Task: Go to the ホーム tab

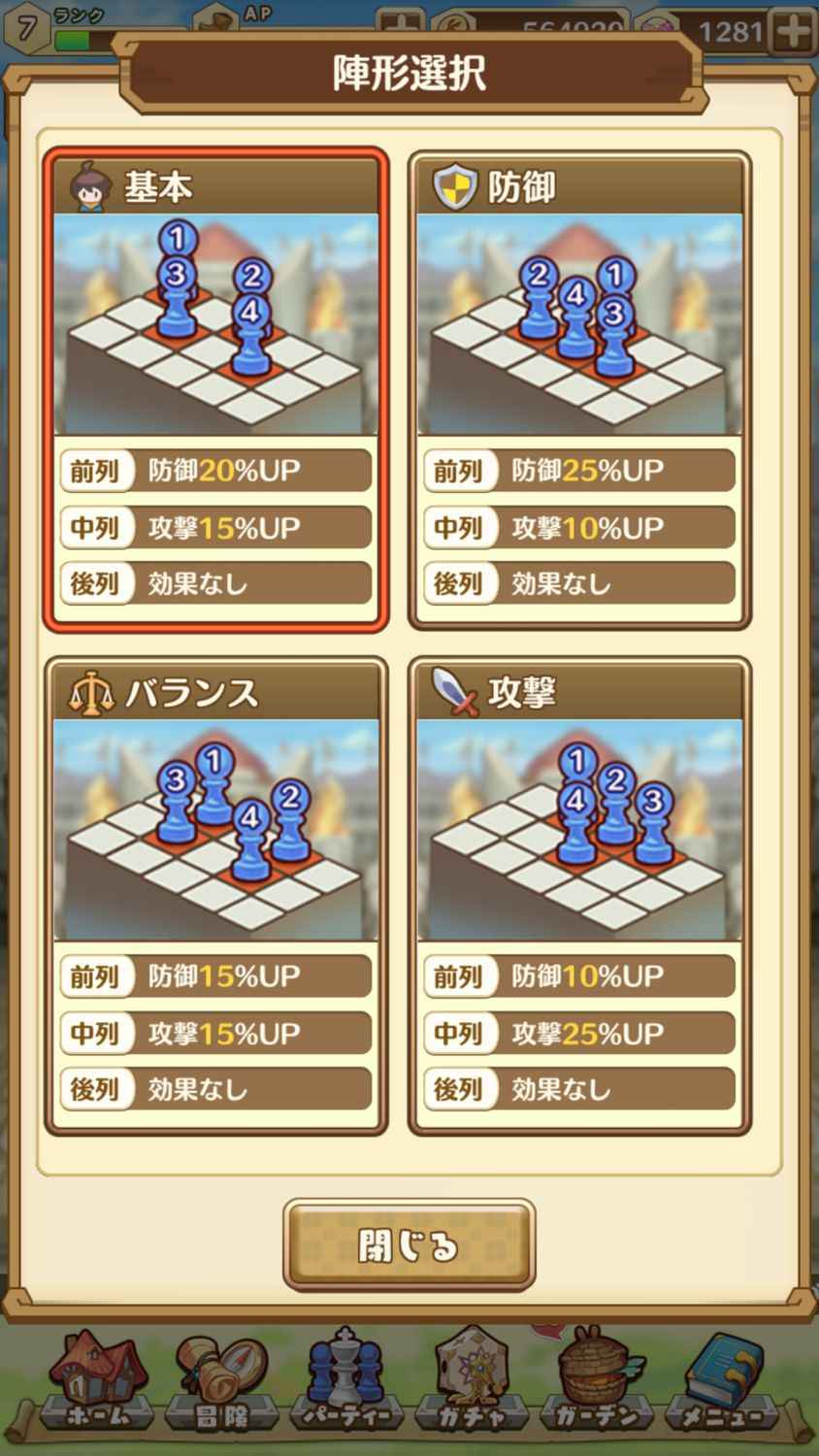Action: tap(97, 1380)
